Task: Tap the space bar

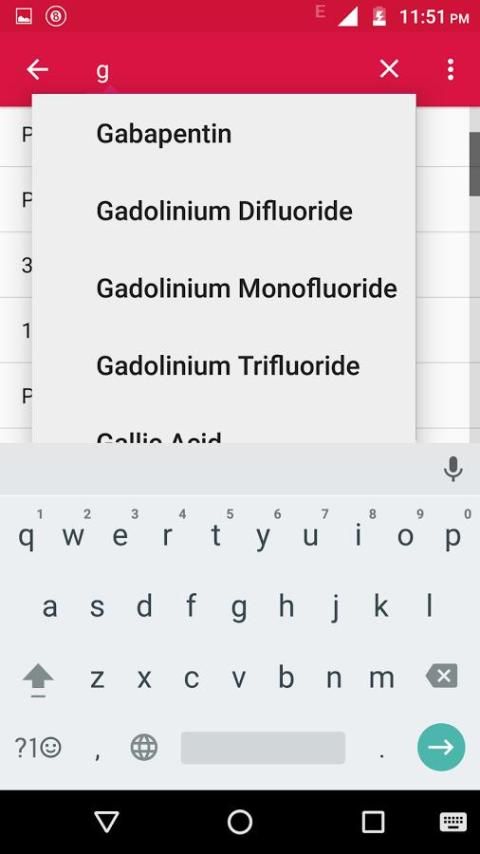Action: click(263, 747)
